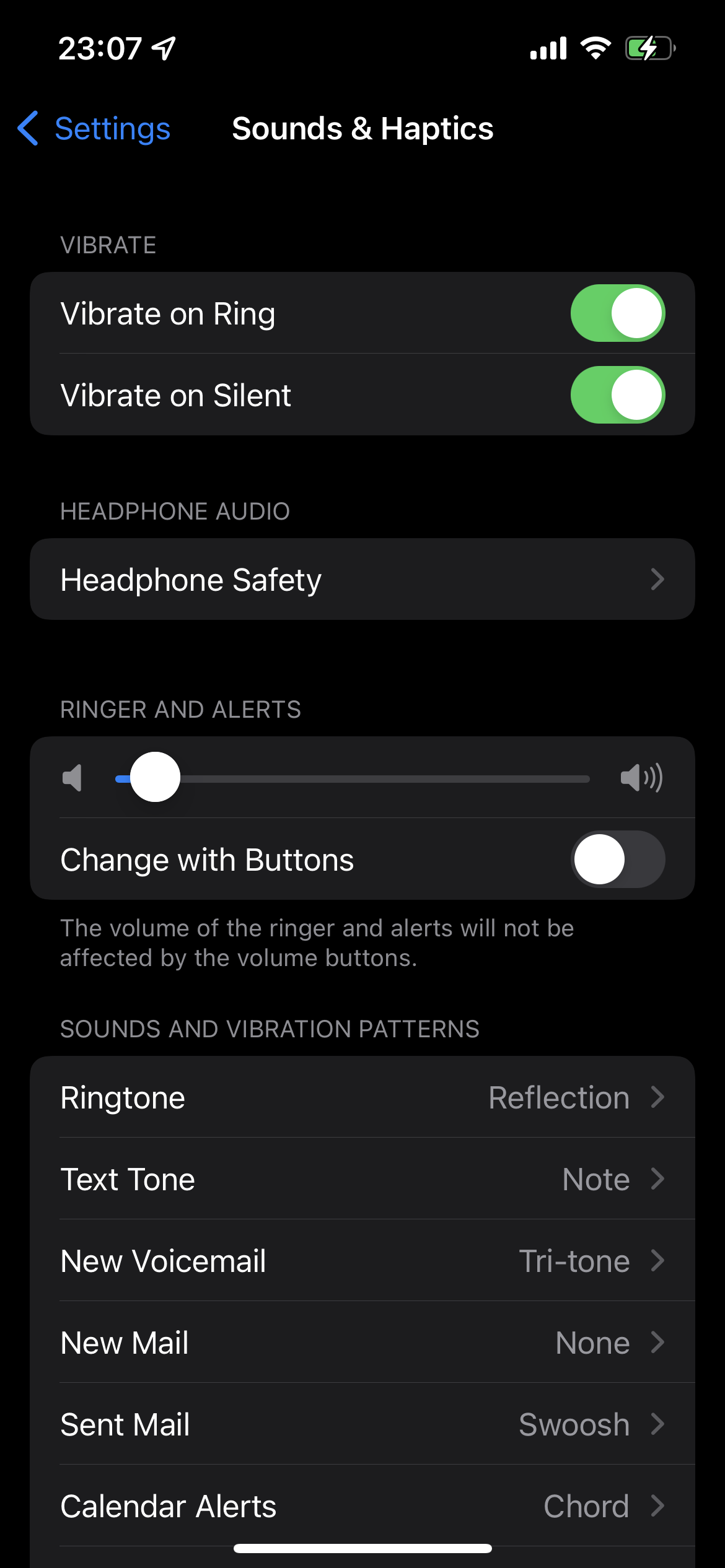Return to the Settings menu
Viewport: 725px width, 1568px height.
112,129
